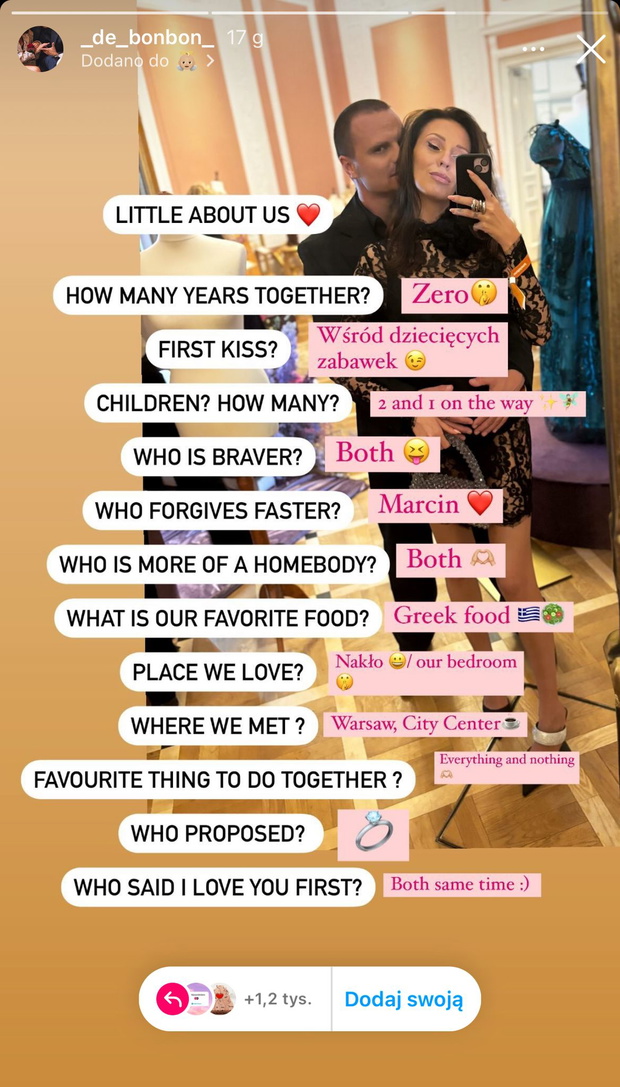Close the story viewer
The width and height of the screenshot is (620, 1087).
point(591,49)
